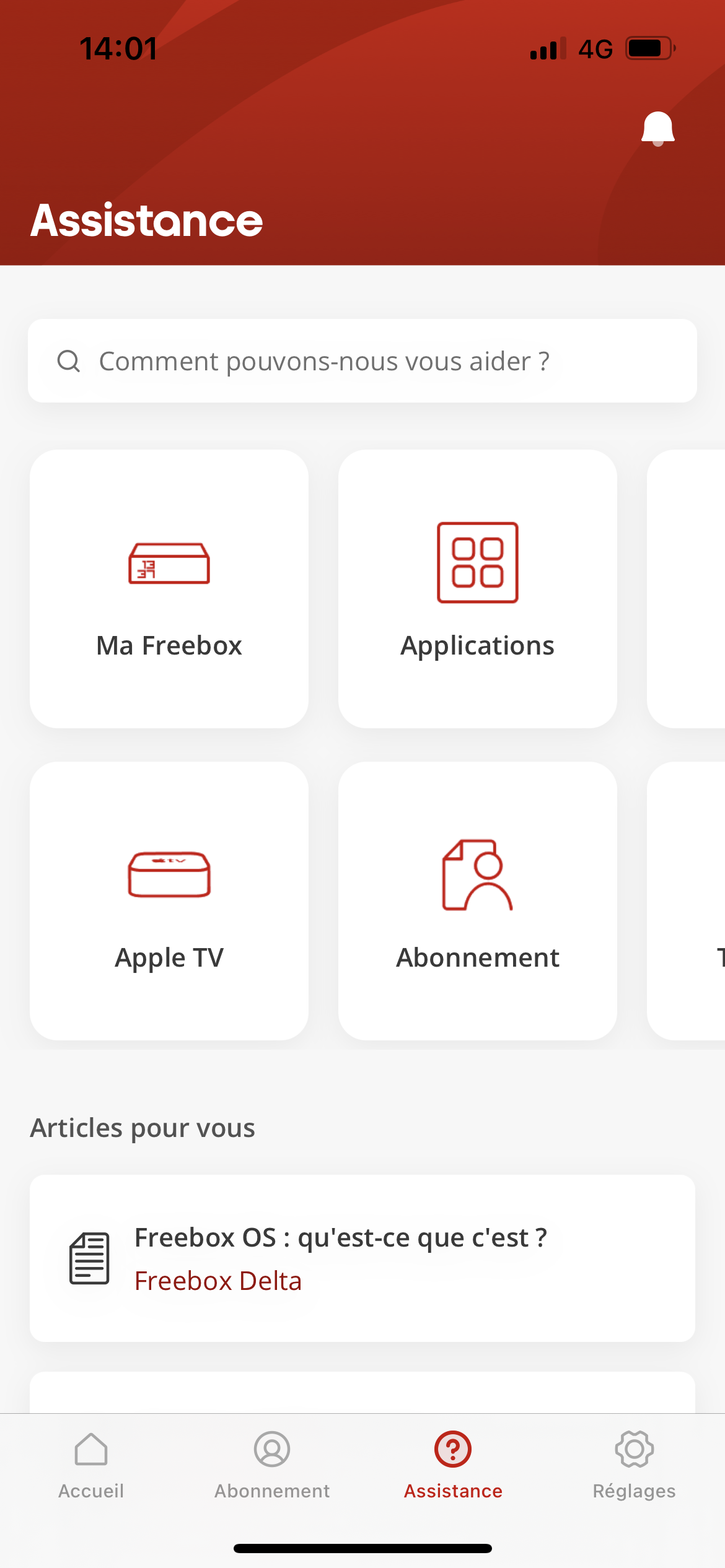Screen dimensions: 725x1568
Task: Open the Ma Freebox help category
Action: coord(169,589)
